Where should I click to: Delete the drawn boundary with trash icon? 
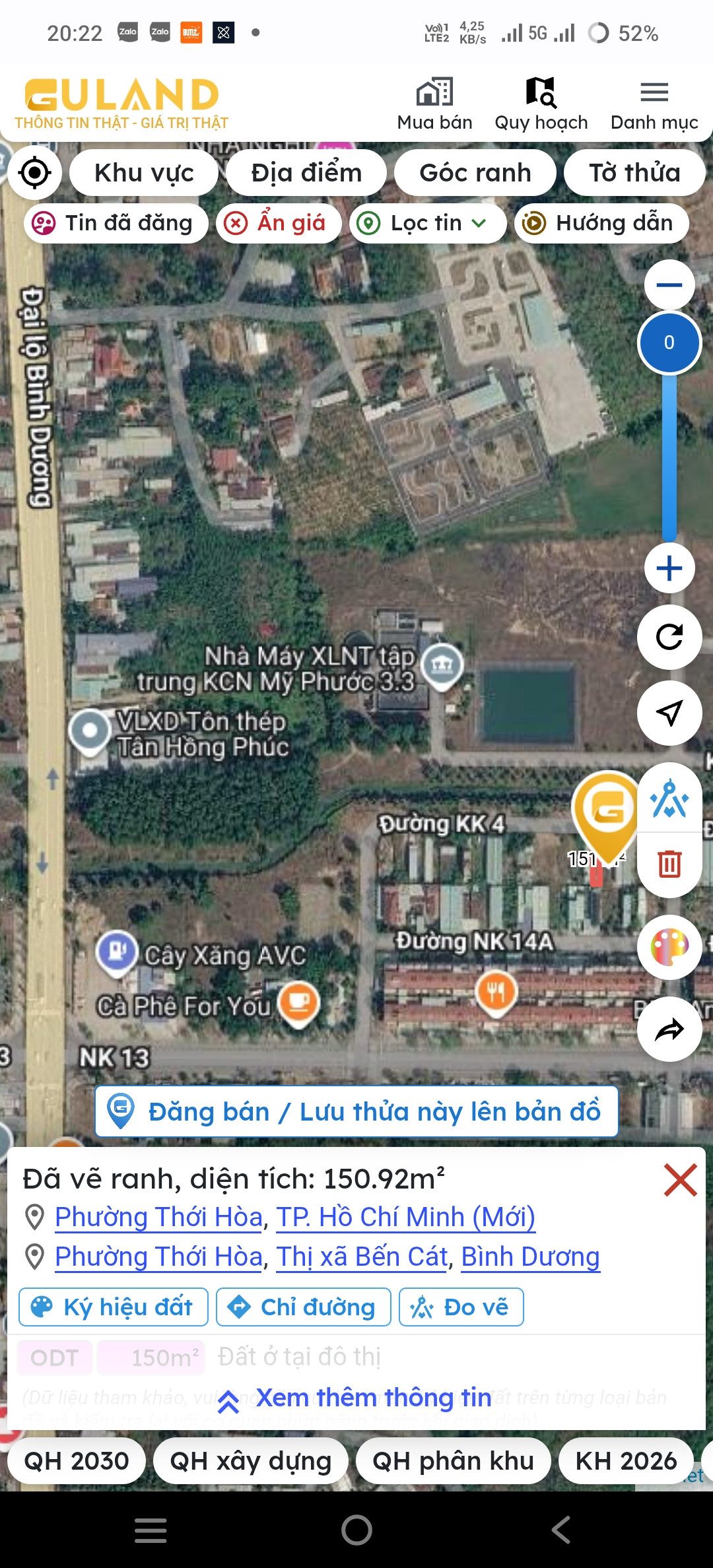click(x=669, y=864)
